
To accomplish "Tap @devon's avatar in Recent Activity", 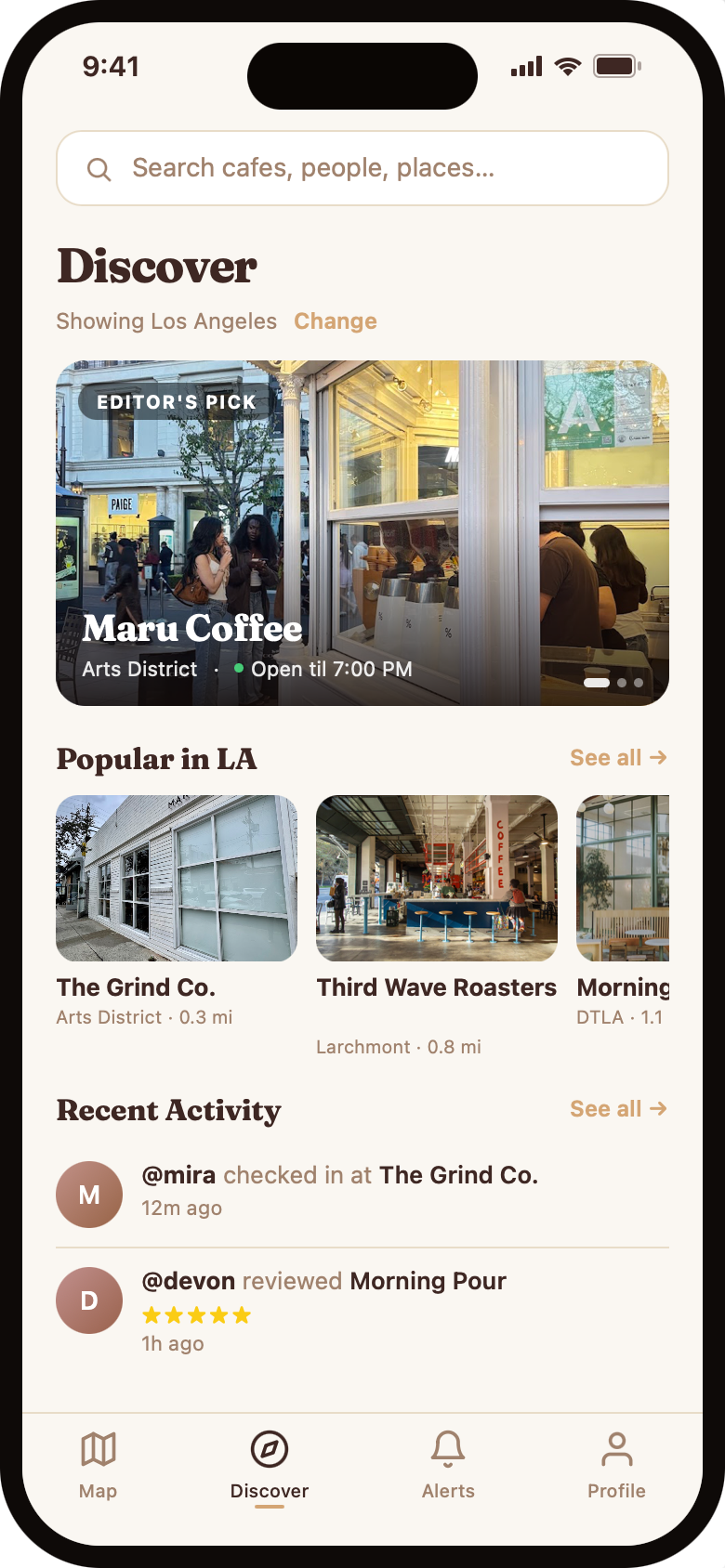I will 89,1300.
